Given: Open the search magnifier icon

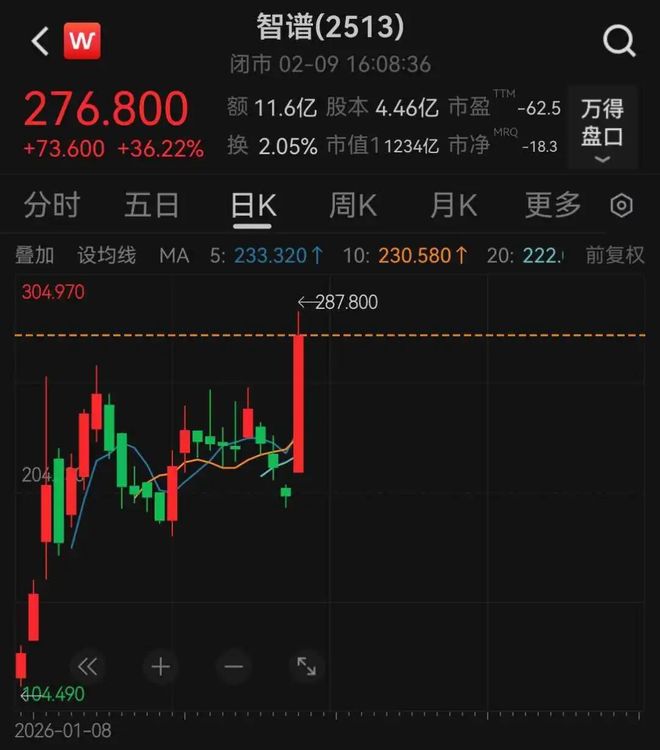Looking at the screenshot, I should (x=619, y=41).
